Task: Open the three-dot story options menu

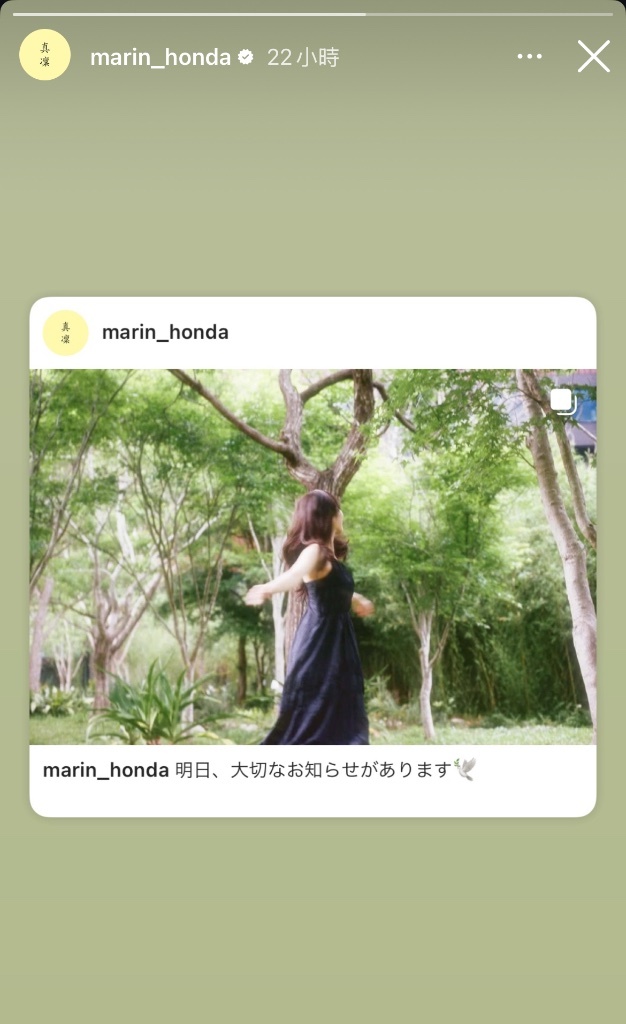Action: pos(529,57)
